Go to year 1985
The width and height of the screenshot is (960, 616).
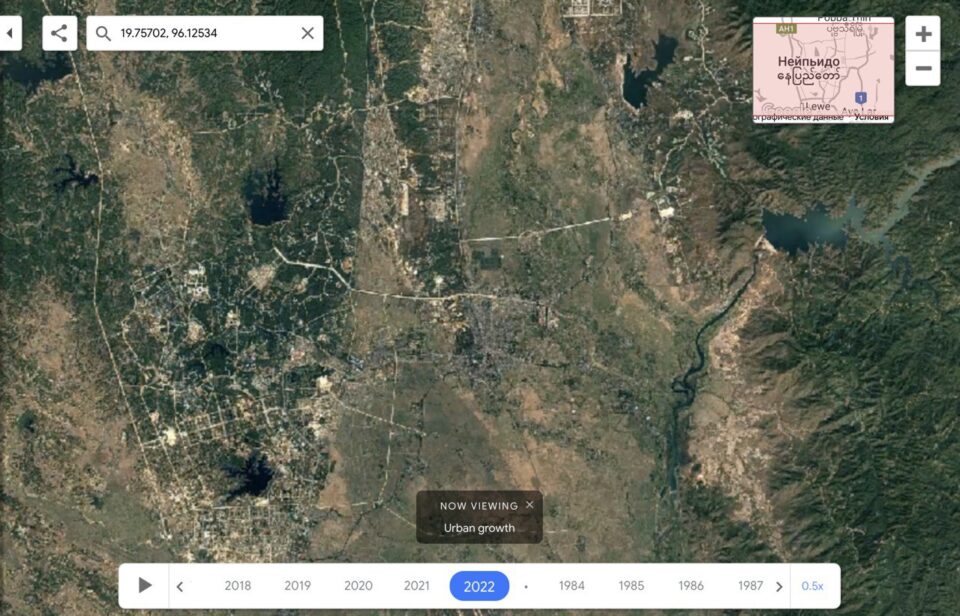tap(631, 586)
